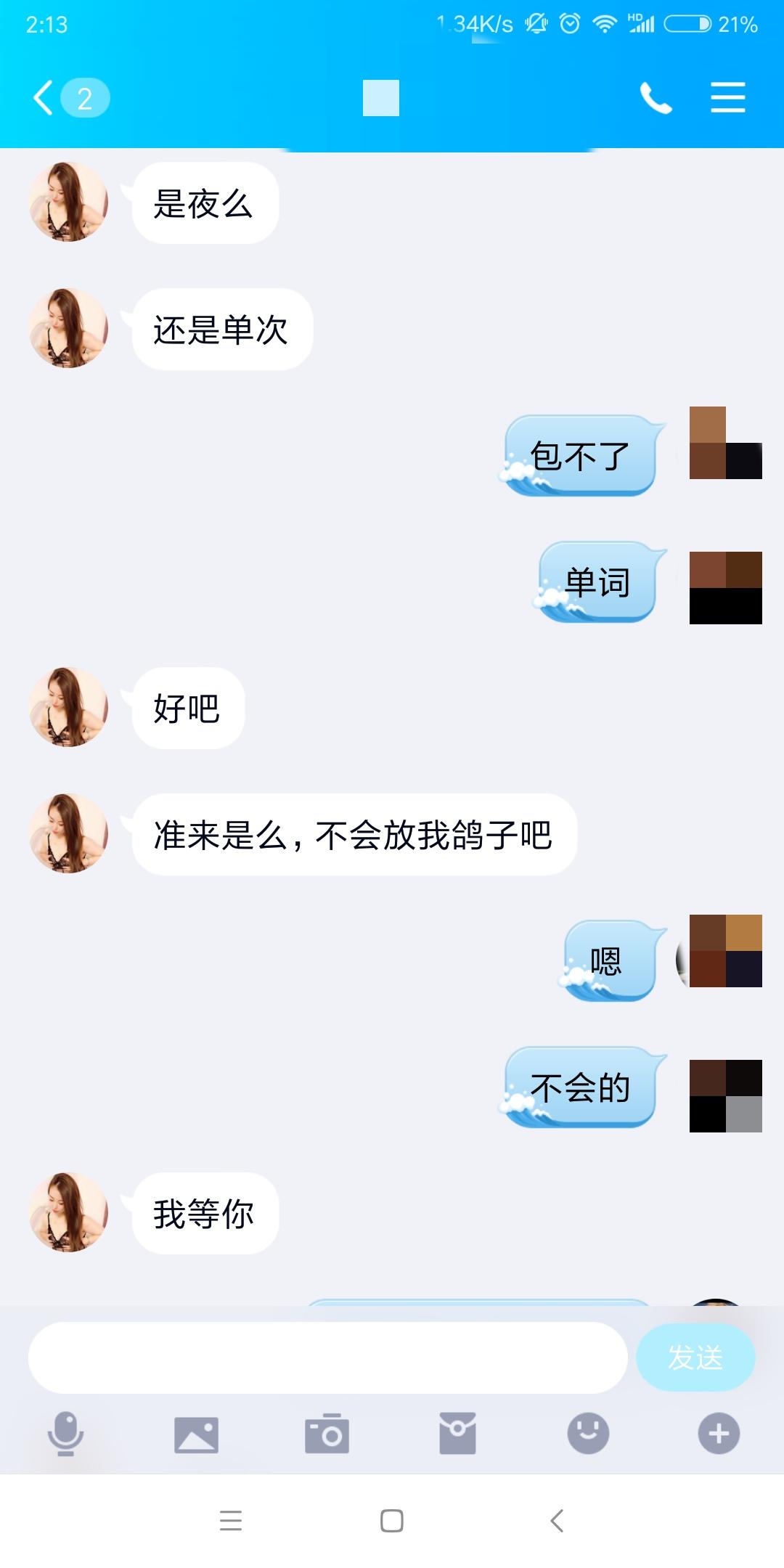Image resolution: width=784 pixels, height=1568 pixels.
Task: Tap the message input field
Action: 327,1357
